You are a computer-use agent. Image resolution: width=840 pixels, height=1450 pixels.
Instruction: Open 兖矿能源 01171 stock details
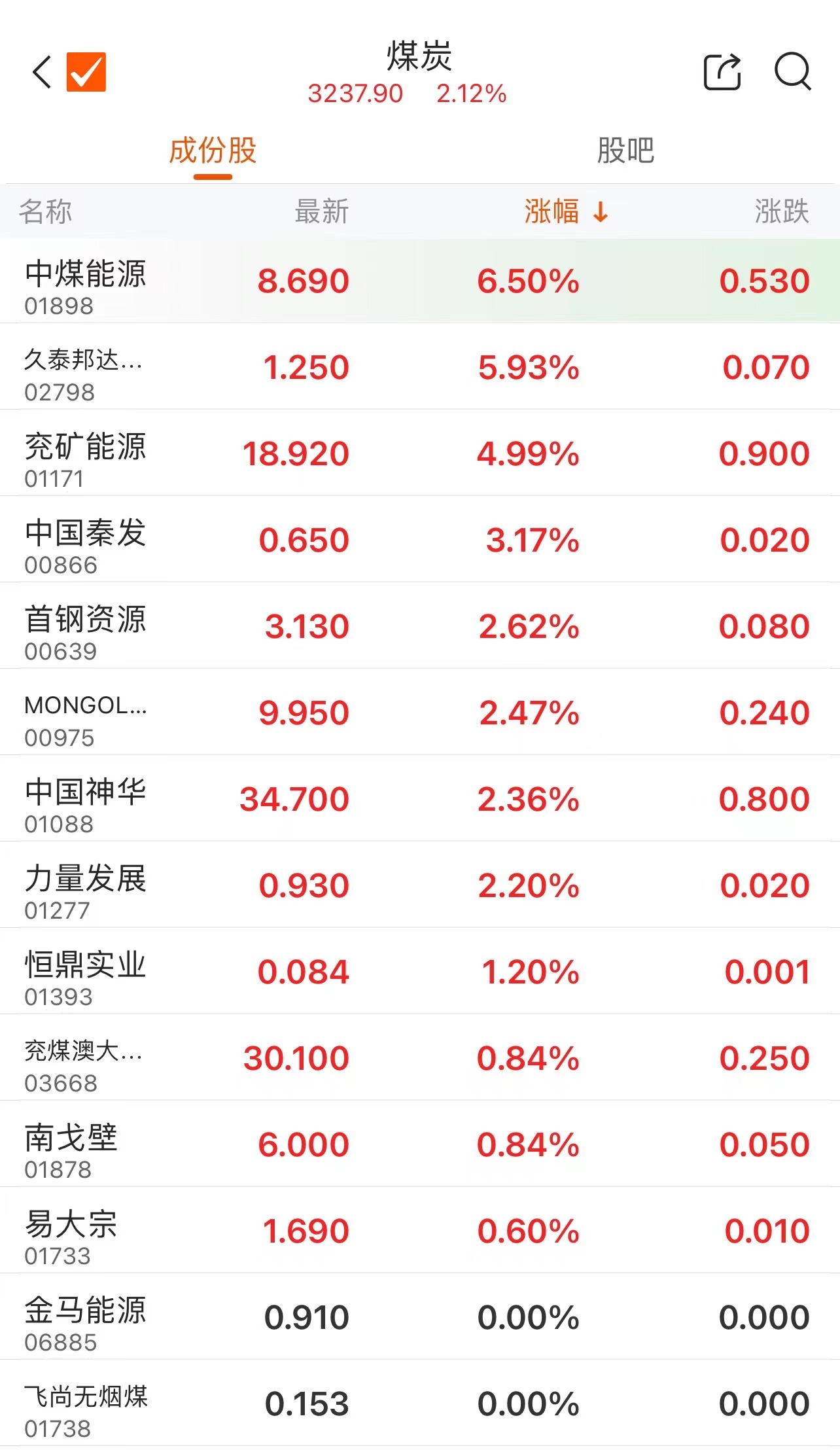pyautogui.click(x=420, y=453)
